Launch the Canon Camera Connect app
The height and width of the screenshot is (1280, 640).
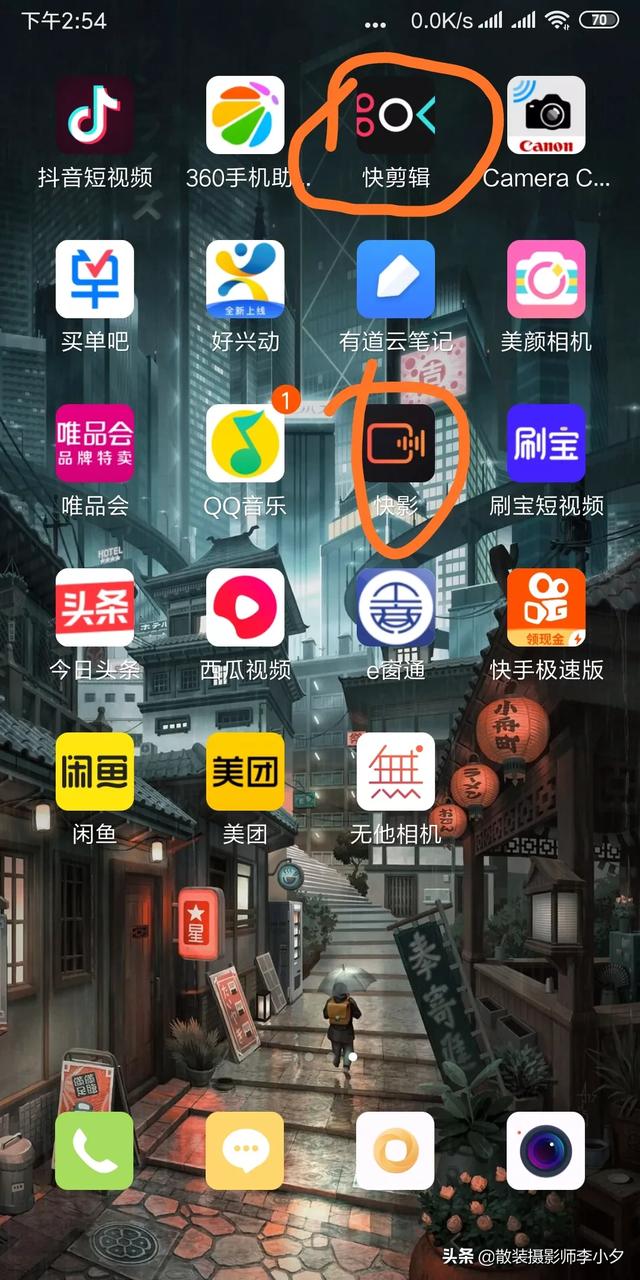coord(546,115)
